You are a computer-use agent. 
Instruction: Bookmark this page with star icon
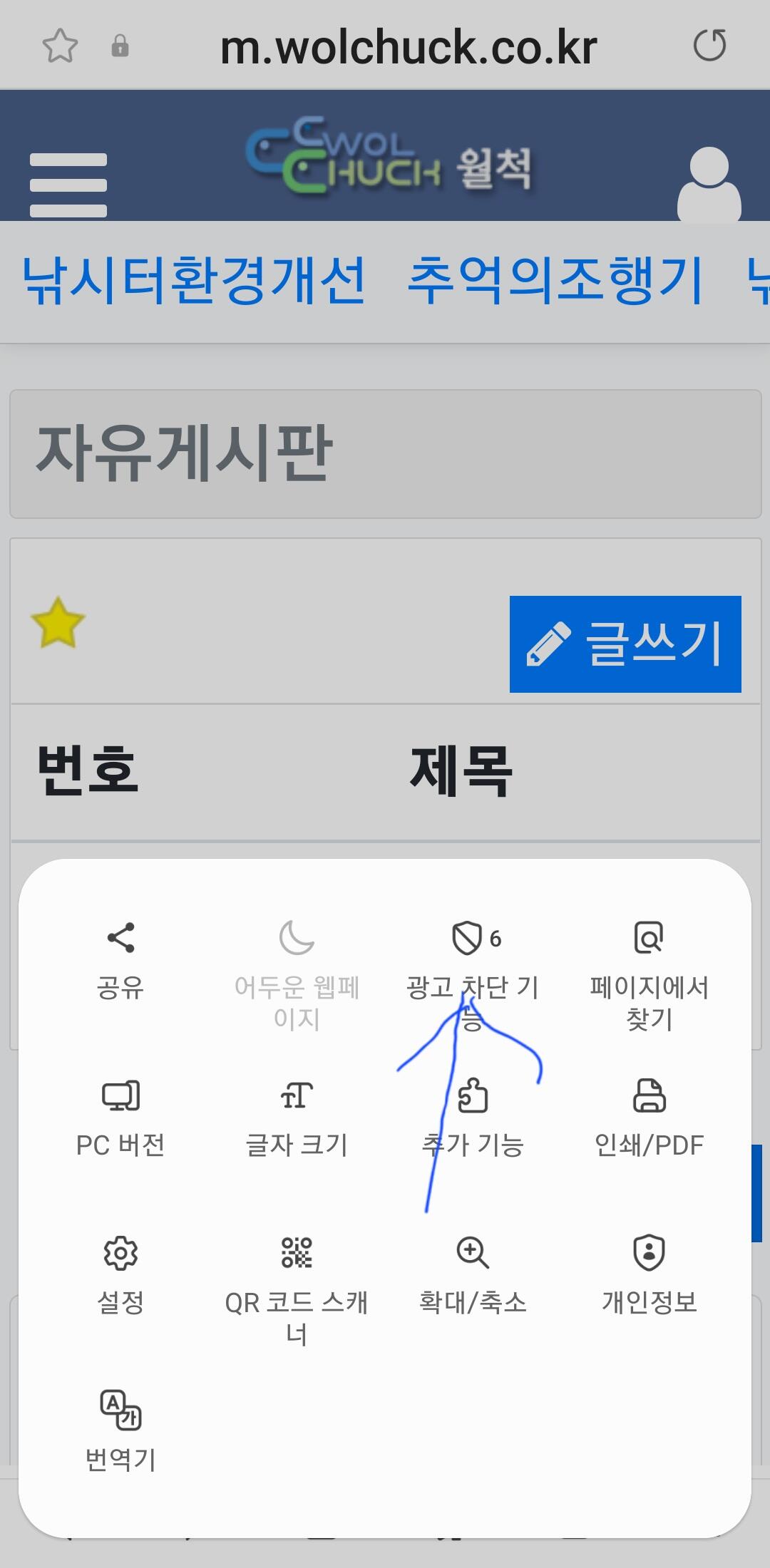click(x=60, y=46)
